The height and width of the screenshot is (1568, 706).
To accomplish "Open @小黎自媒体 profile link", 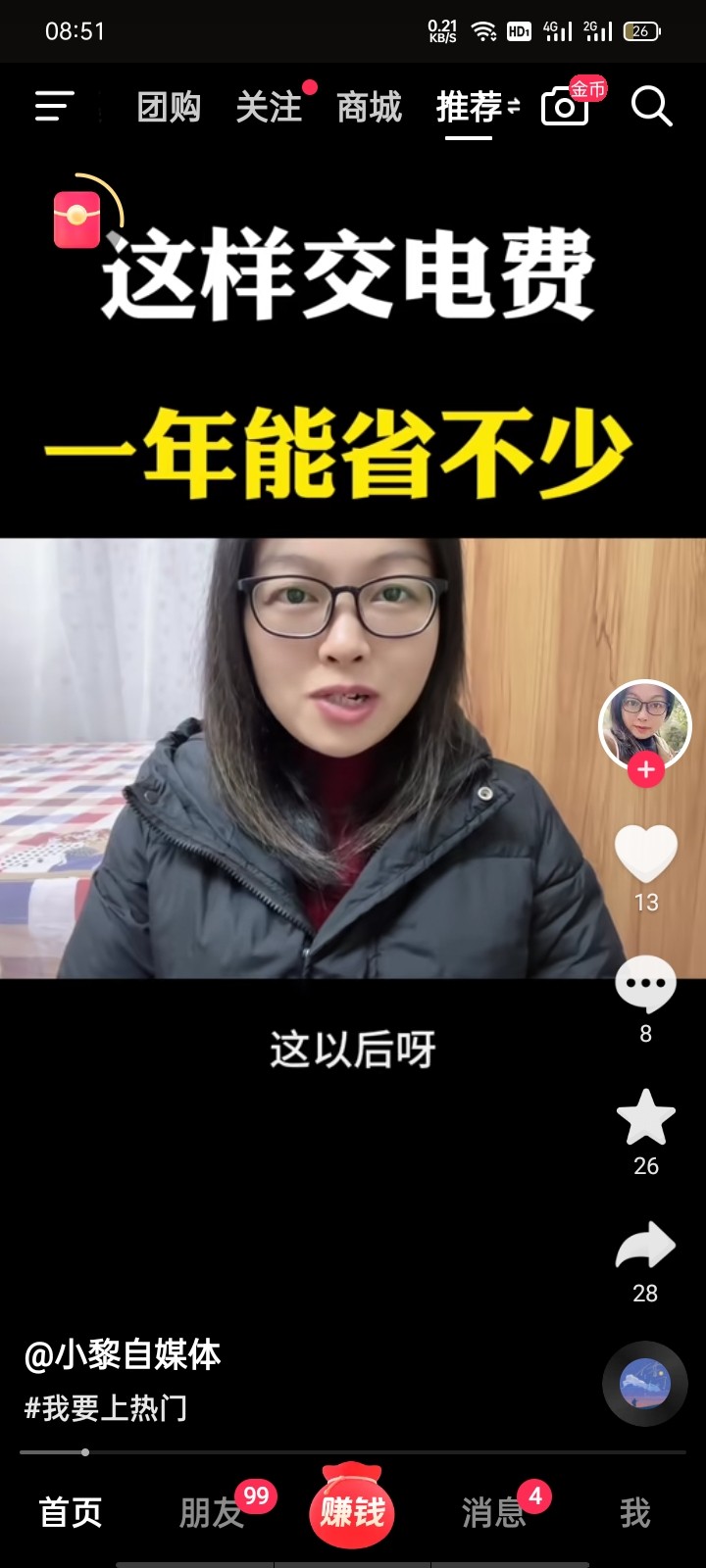I will point(123,1354).
